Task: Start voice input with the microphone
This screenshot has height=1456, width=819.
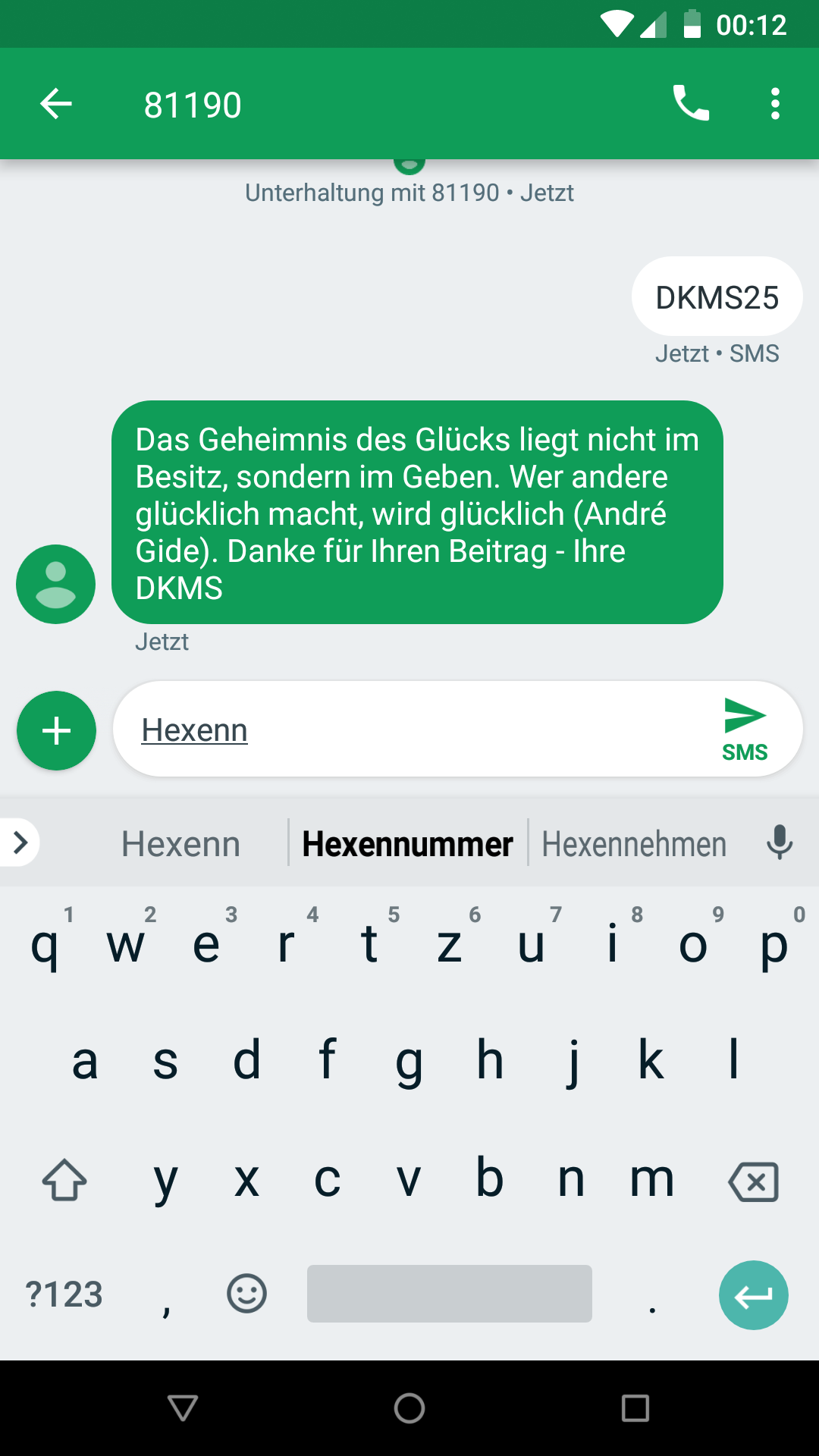Action: coord(780,842)
